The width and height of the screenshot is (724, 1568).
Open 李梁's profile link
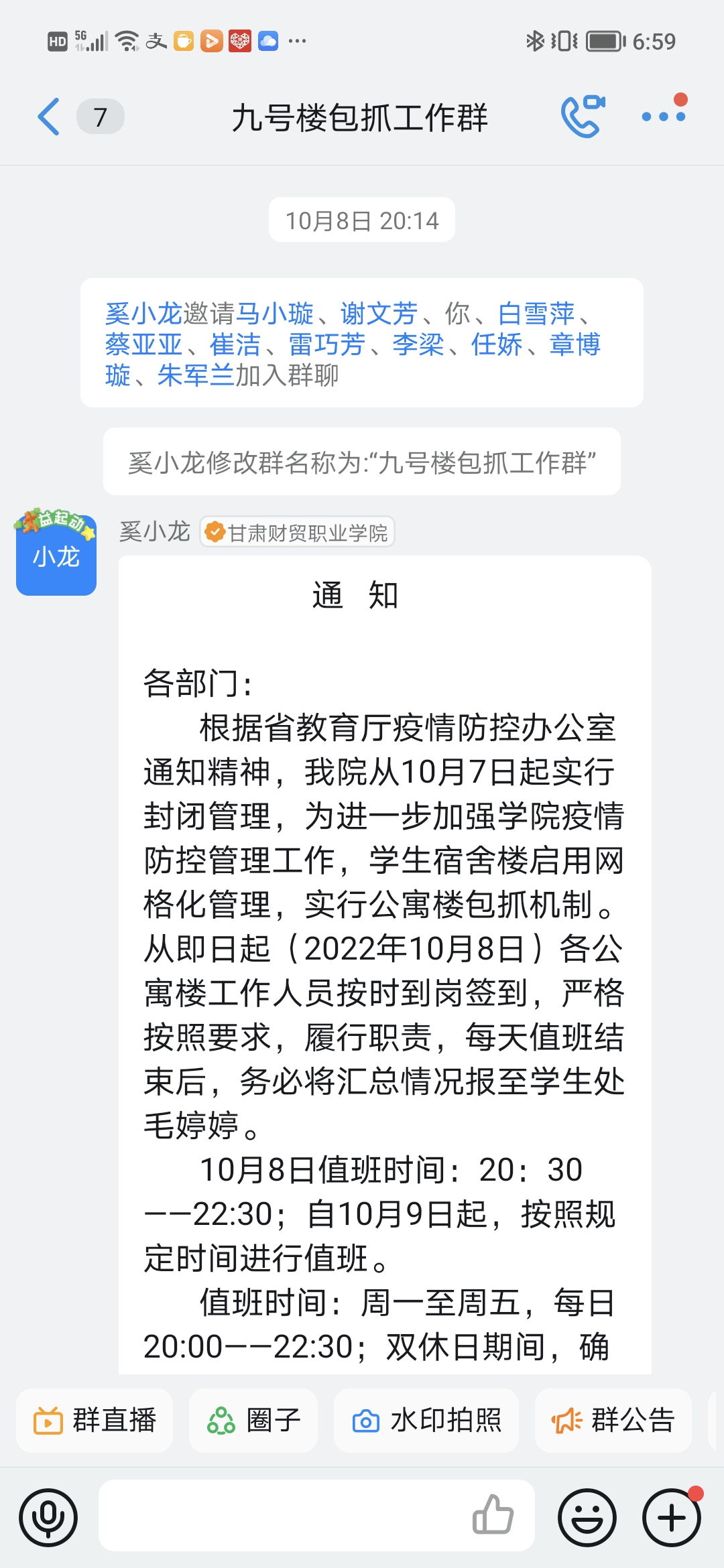pos(418,344)
